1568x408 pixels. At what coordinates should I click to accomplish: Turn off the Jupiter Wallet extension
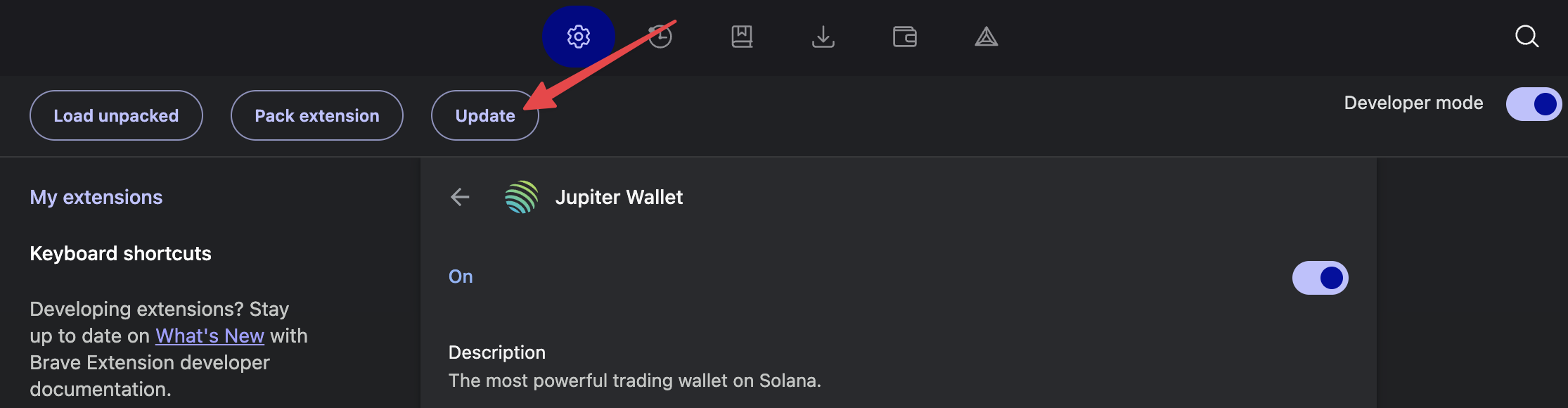tap(1320, 278)
